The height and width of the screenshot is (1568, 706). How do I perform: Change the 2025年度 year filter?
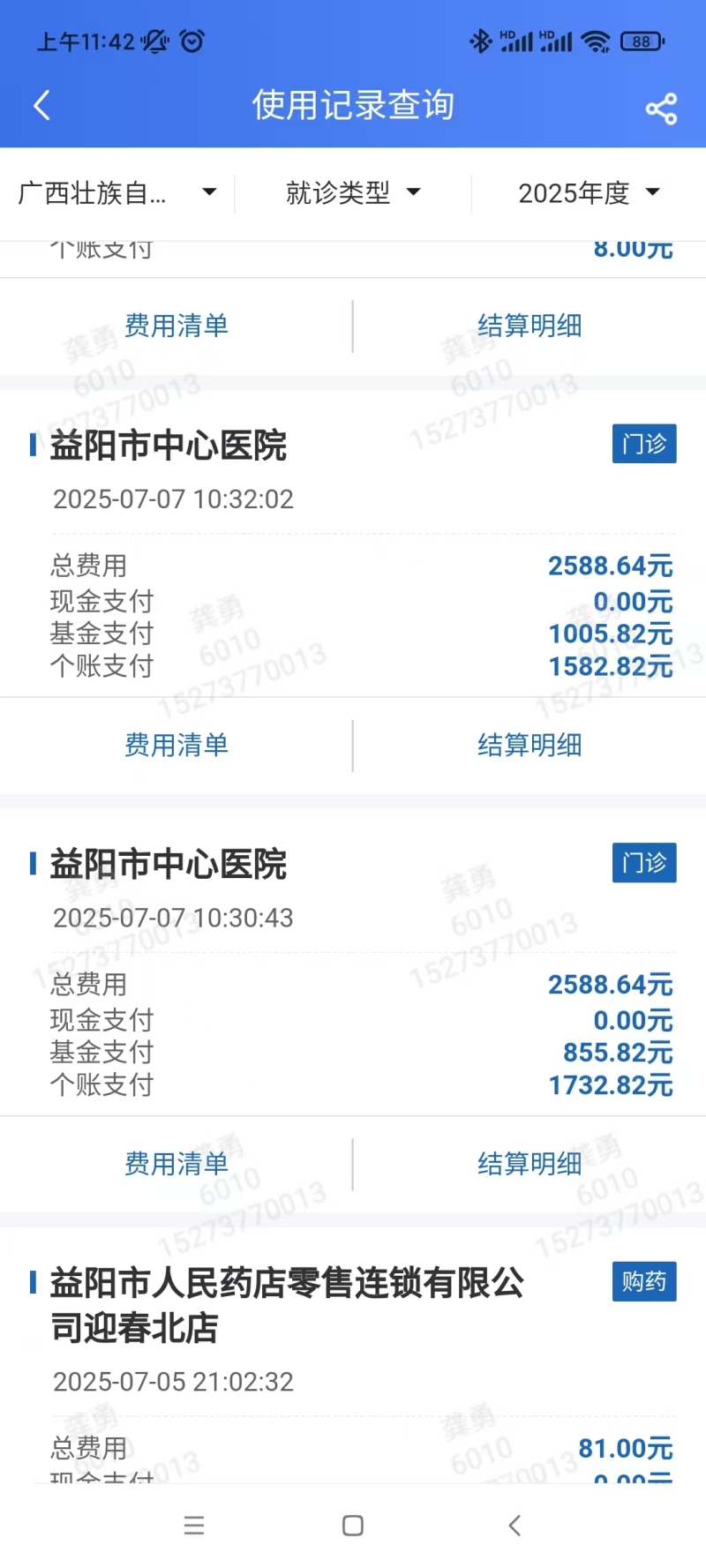(589, 192)
